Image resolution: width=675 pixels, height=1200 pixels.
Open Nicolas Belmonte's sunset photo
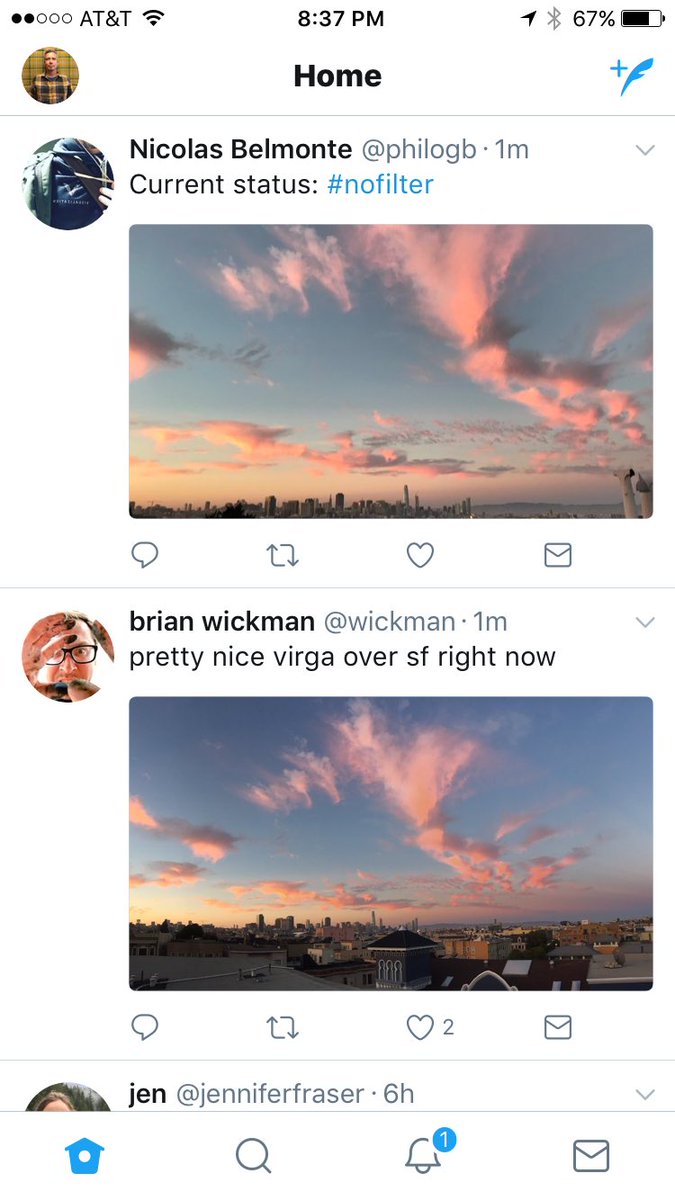(391, 371)
